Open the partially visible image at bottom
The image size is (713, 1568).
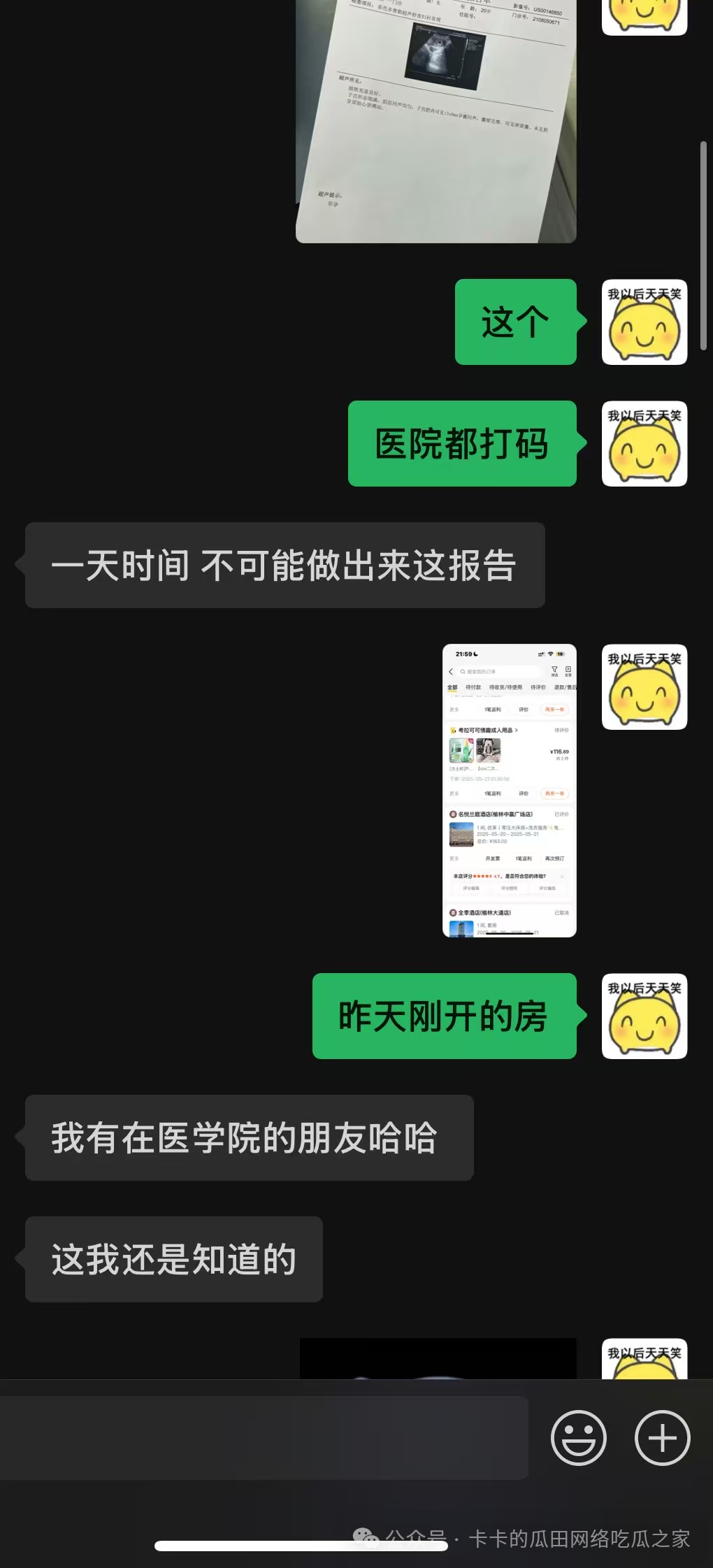tap(438, 1358)
